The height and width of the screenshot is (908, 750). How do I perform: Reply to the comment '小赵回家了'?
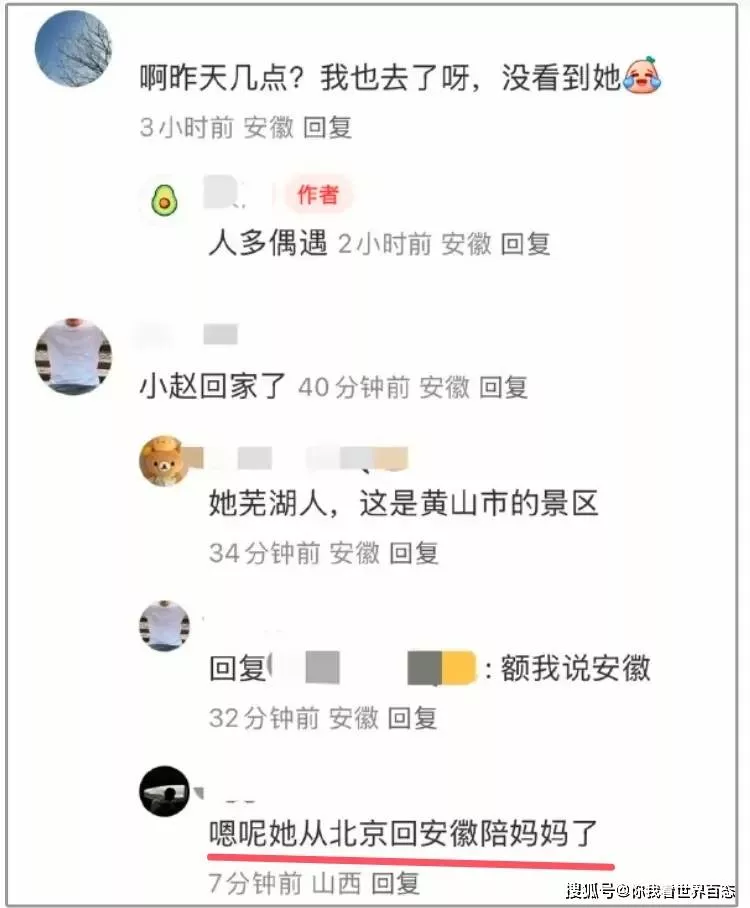tap(503, 388)
